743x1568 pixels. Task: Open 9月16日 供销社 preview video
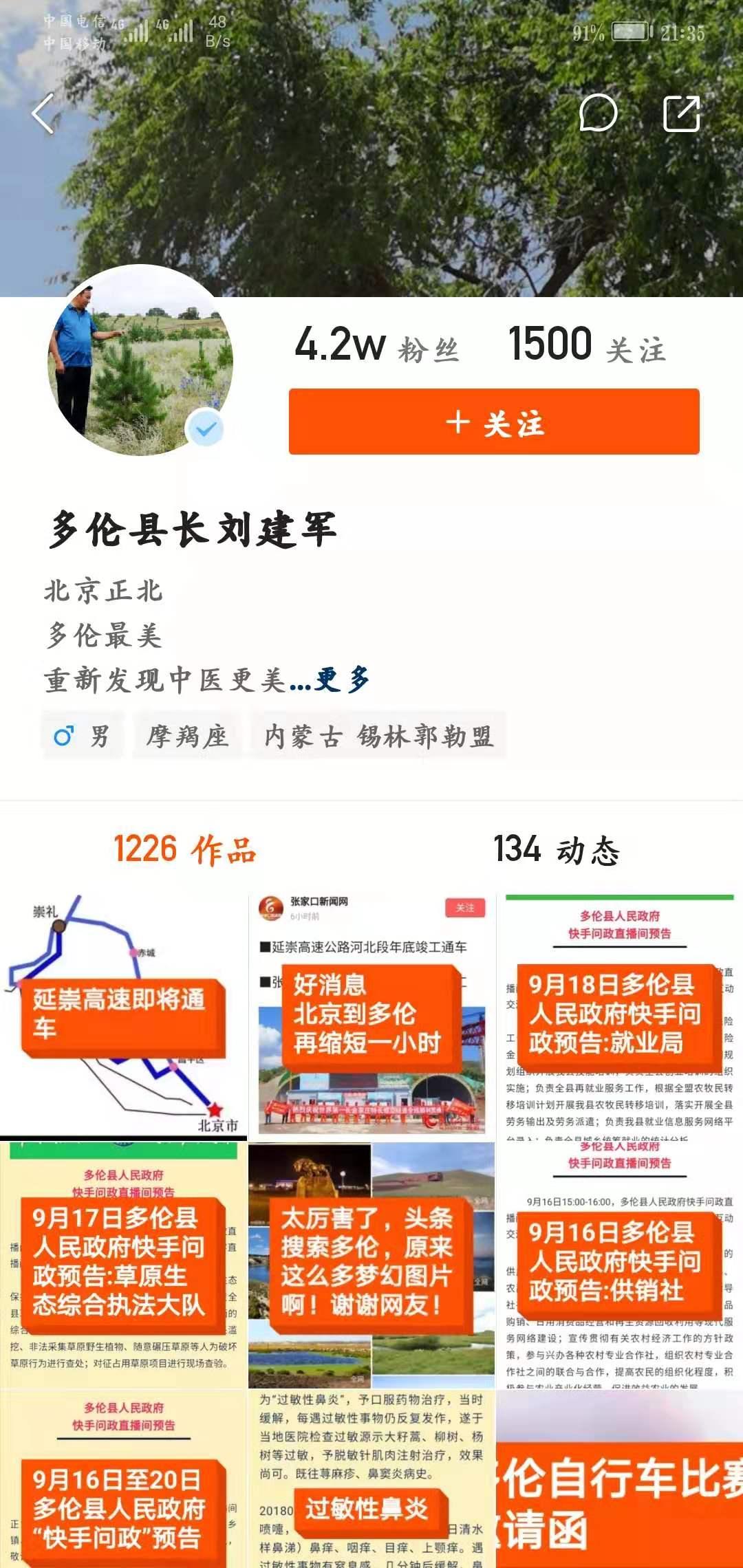click(619, 1264)
